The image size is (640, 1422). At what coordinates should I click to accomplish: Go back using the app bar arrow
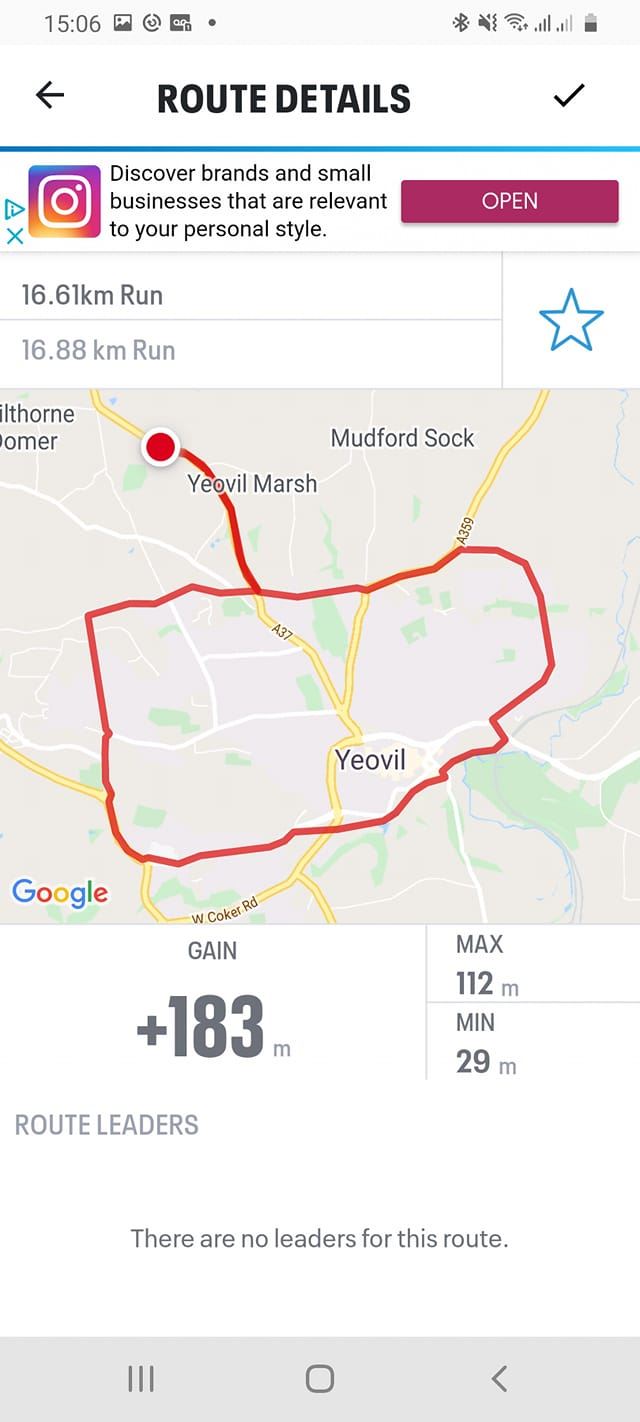(x=49, y=96)
